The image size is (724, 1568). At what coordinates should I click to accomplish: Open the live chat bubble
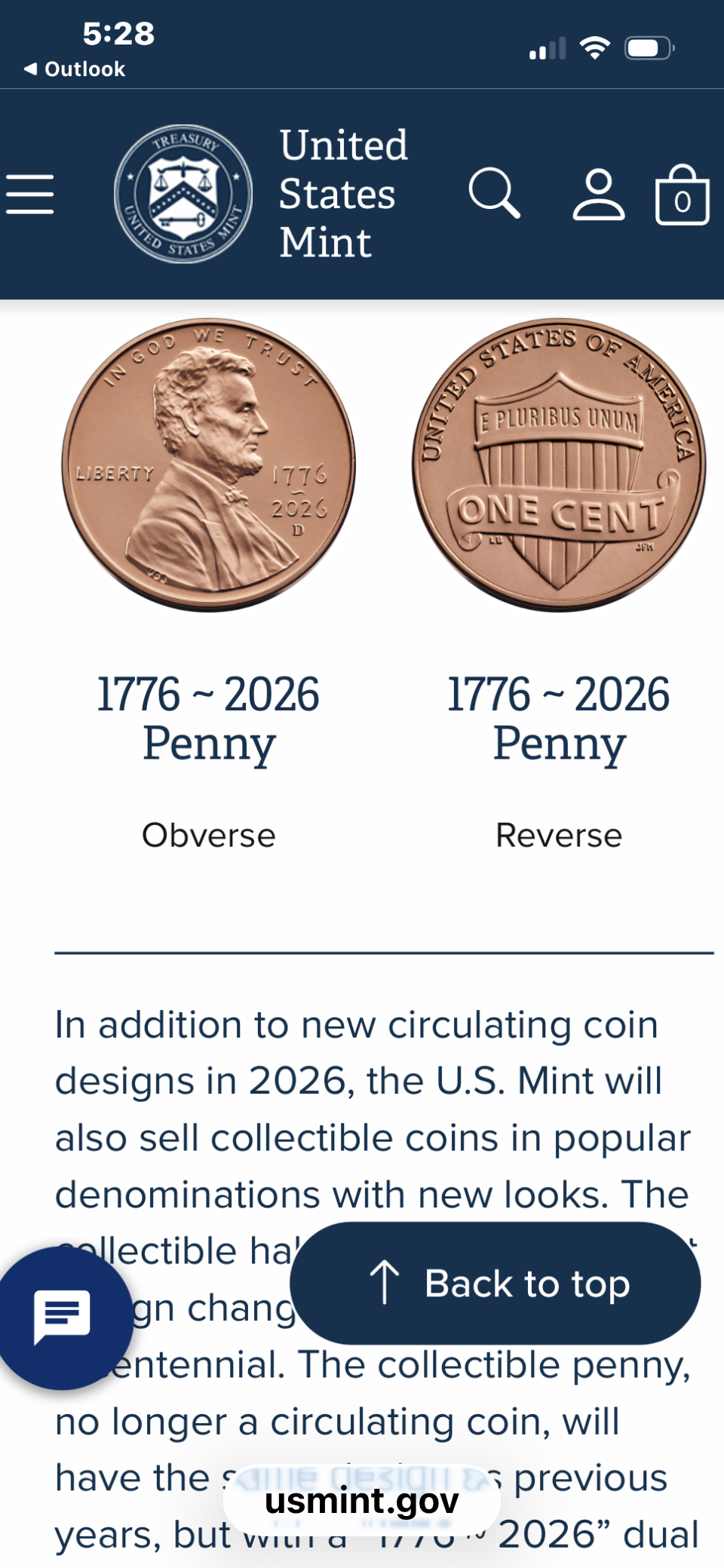[x=62, y=1316]
